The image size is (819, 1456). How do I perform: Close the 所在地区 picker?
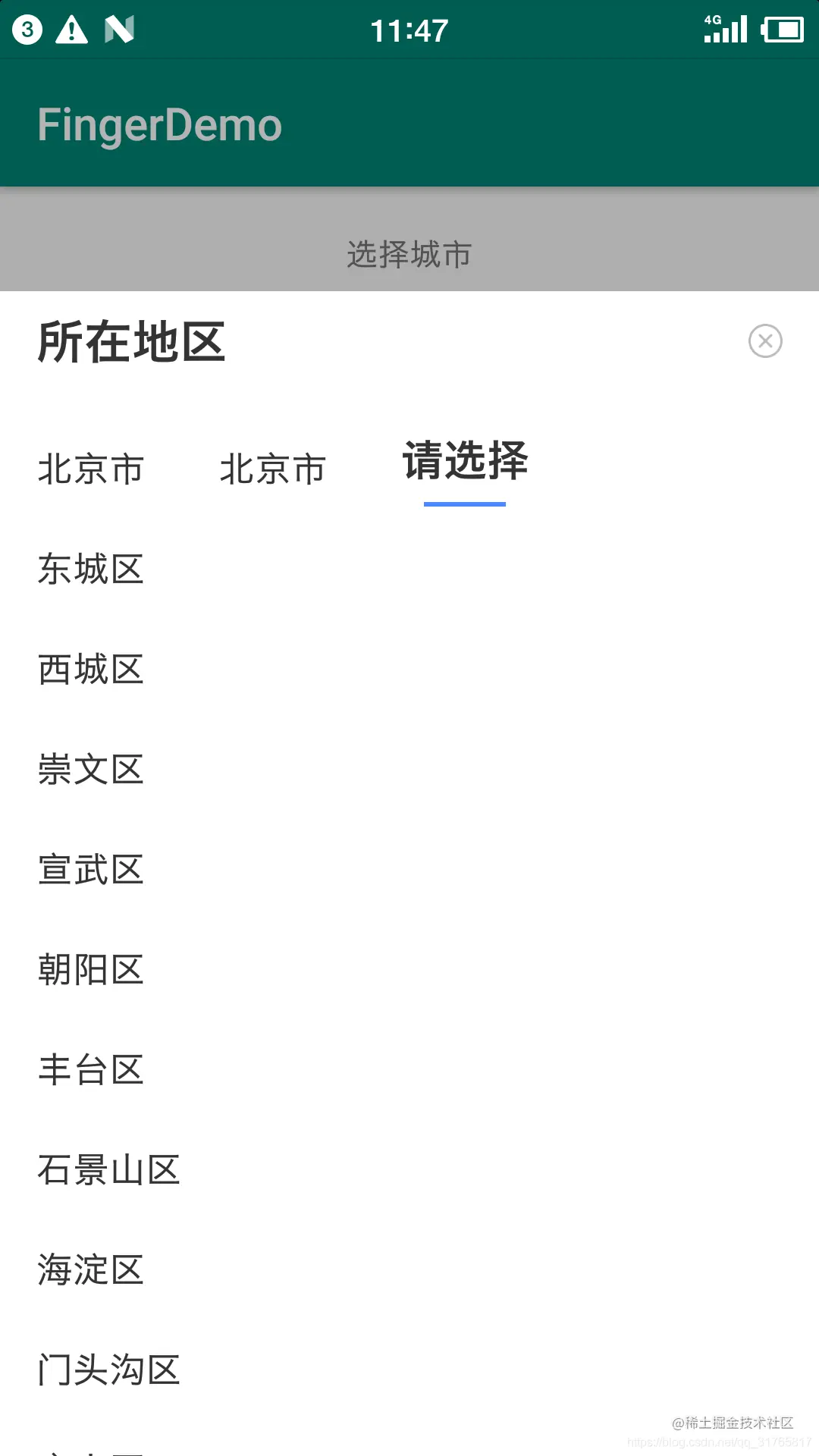pos(765,341)
